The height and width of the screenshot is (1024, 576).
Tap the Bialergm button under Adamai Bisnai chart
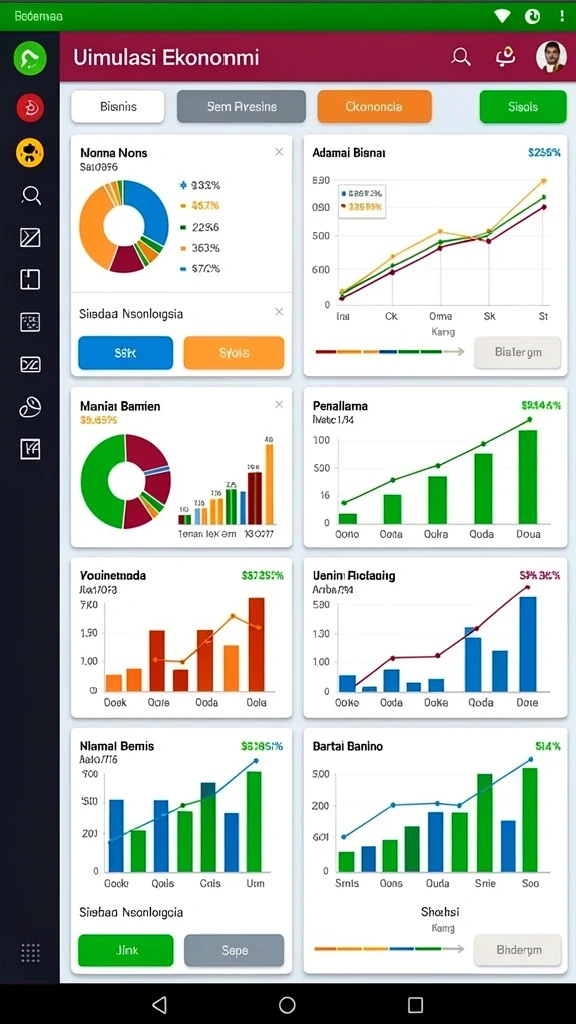point(518,353)
